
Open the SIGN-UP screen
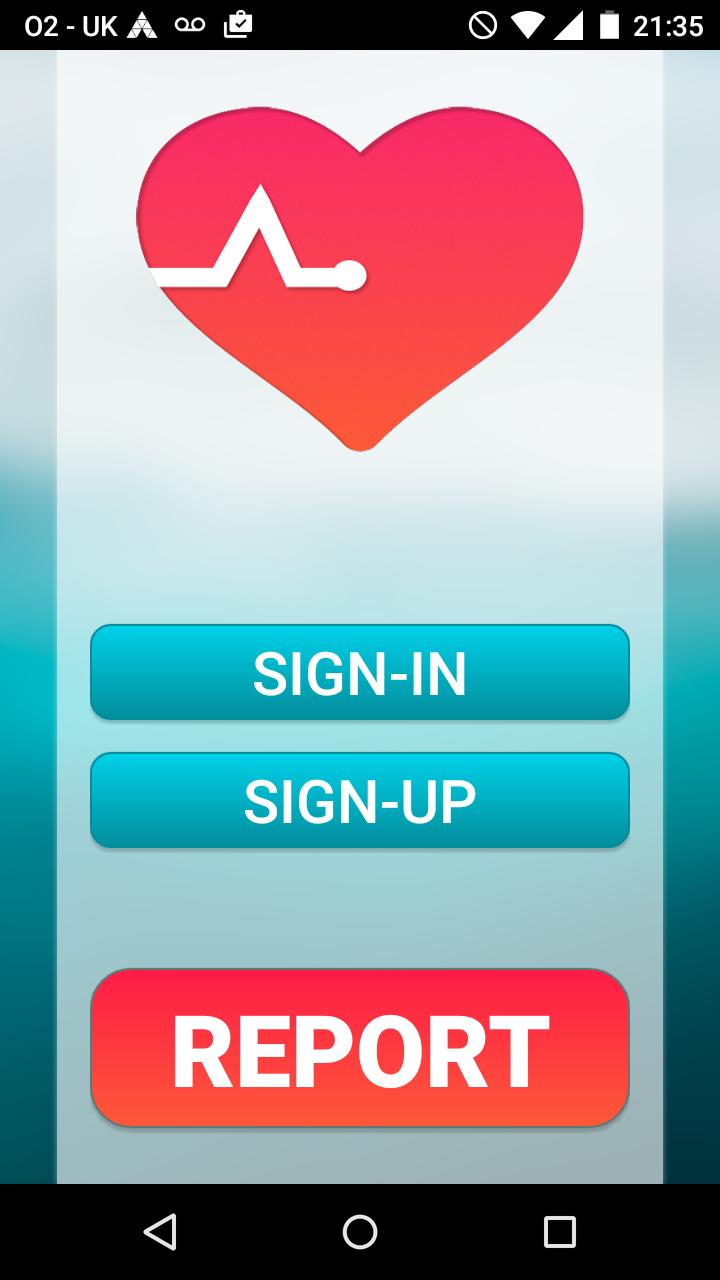click(x=360, y=800)
